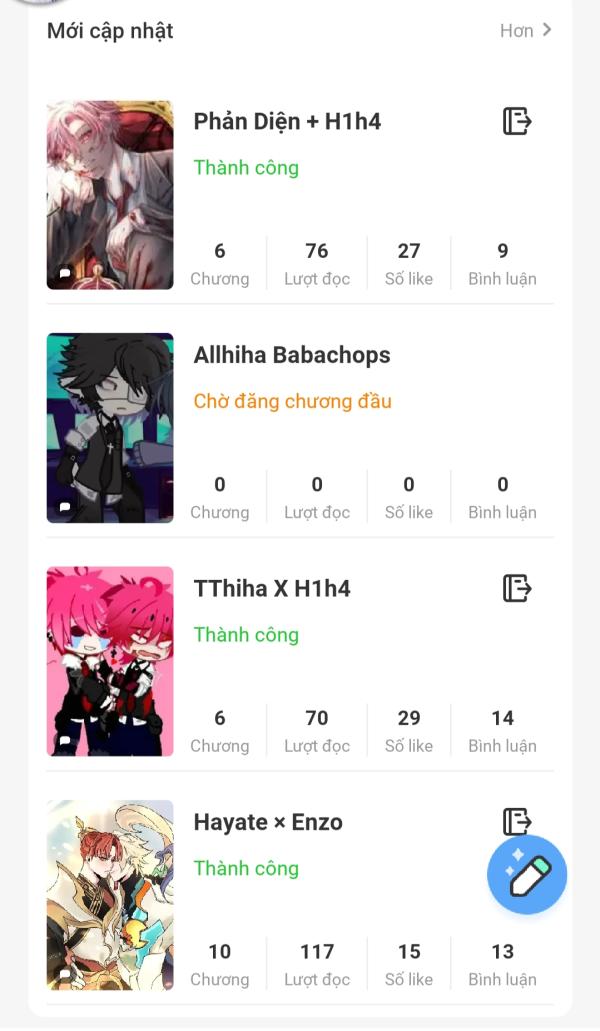
Task: Tap the blue pencil button to write
Action: [x=527, y=874]
